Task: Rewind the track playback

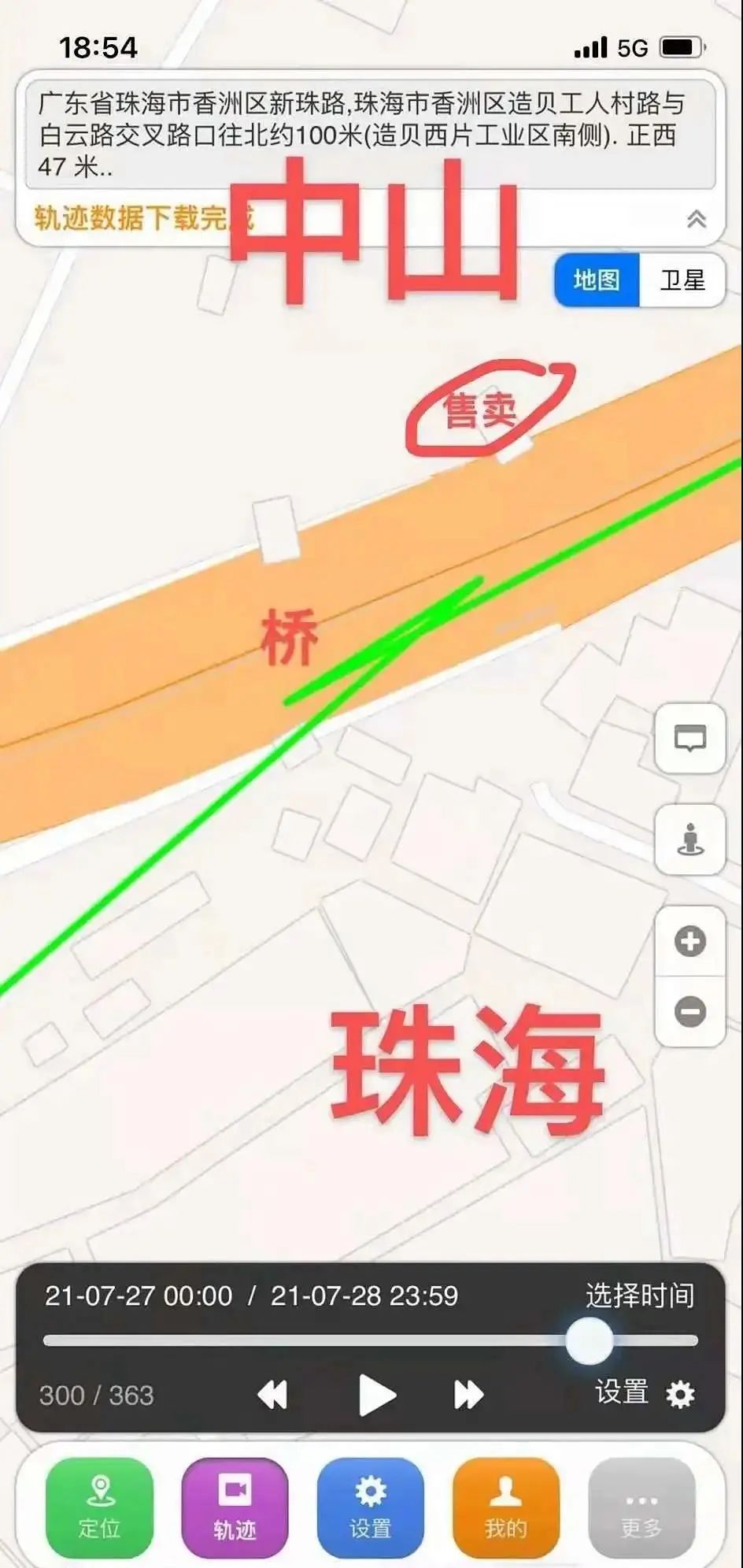Action: tap(272, 1395)
